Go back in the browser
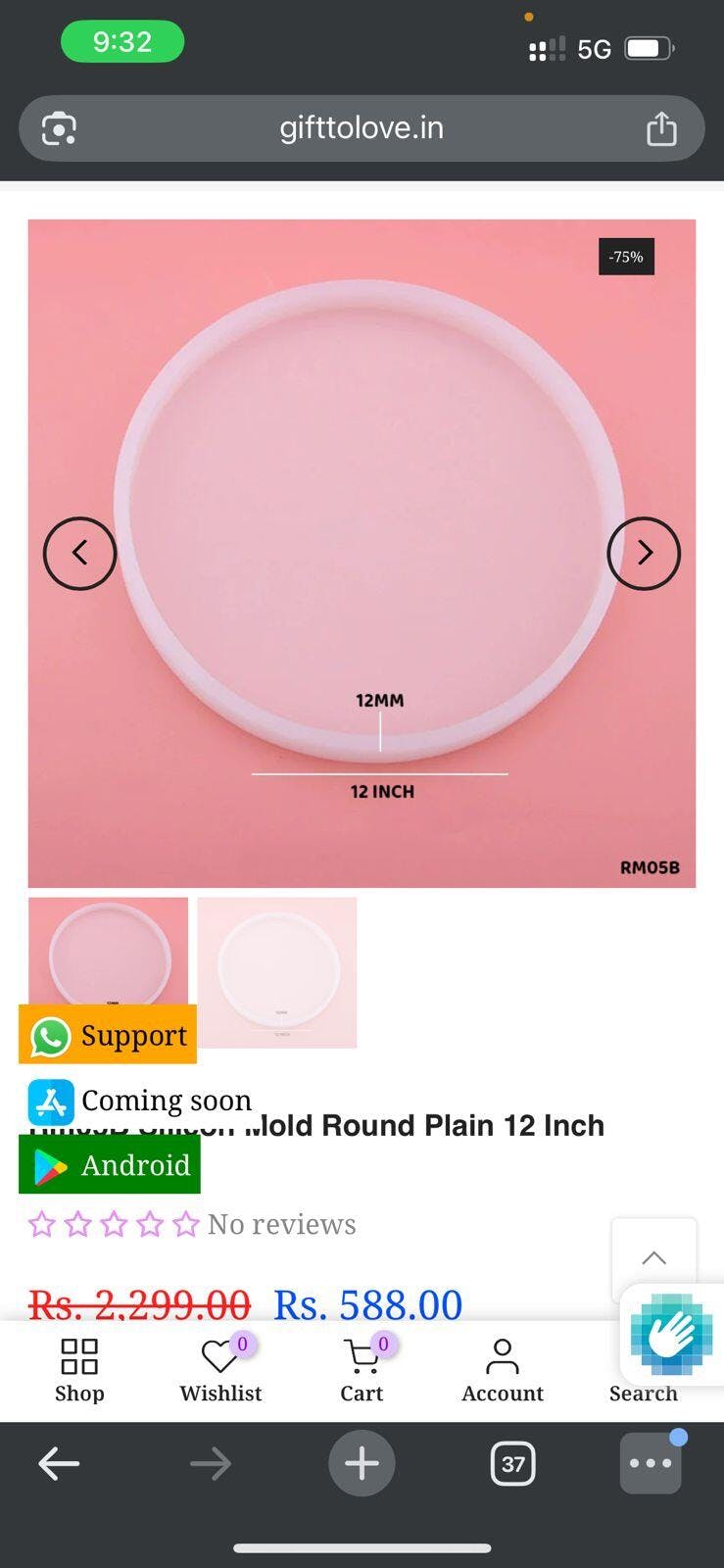The image size is (724, 1568). coord(59,1464)
